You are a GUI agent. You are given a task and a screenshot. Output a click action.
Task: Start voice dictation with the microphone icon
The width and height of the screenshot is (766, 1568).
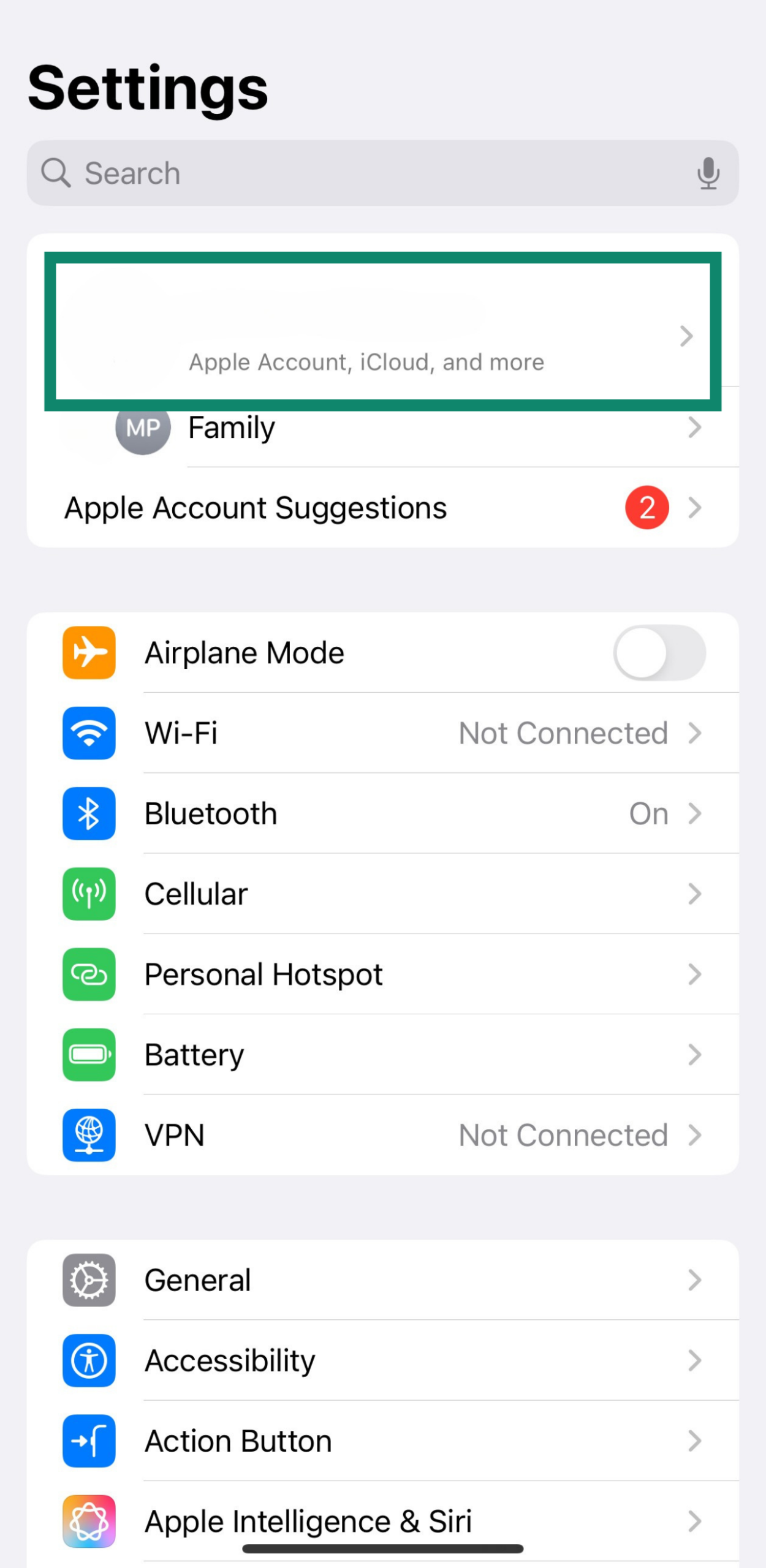tap(708, 173)
